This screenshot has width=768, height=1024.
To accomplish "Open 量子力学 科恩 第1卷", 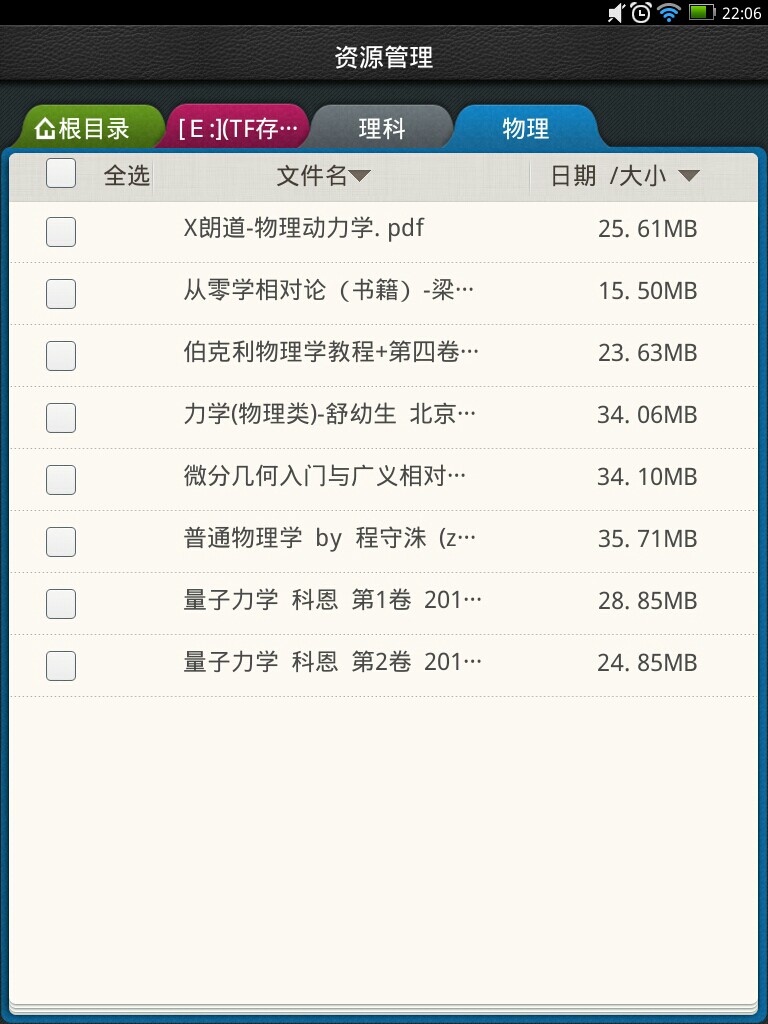I will pos(332,601).
